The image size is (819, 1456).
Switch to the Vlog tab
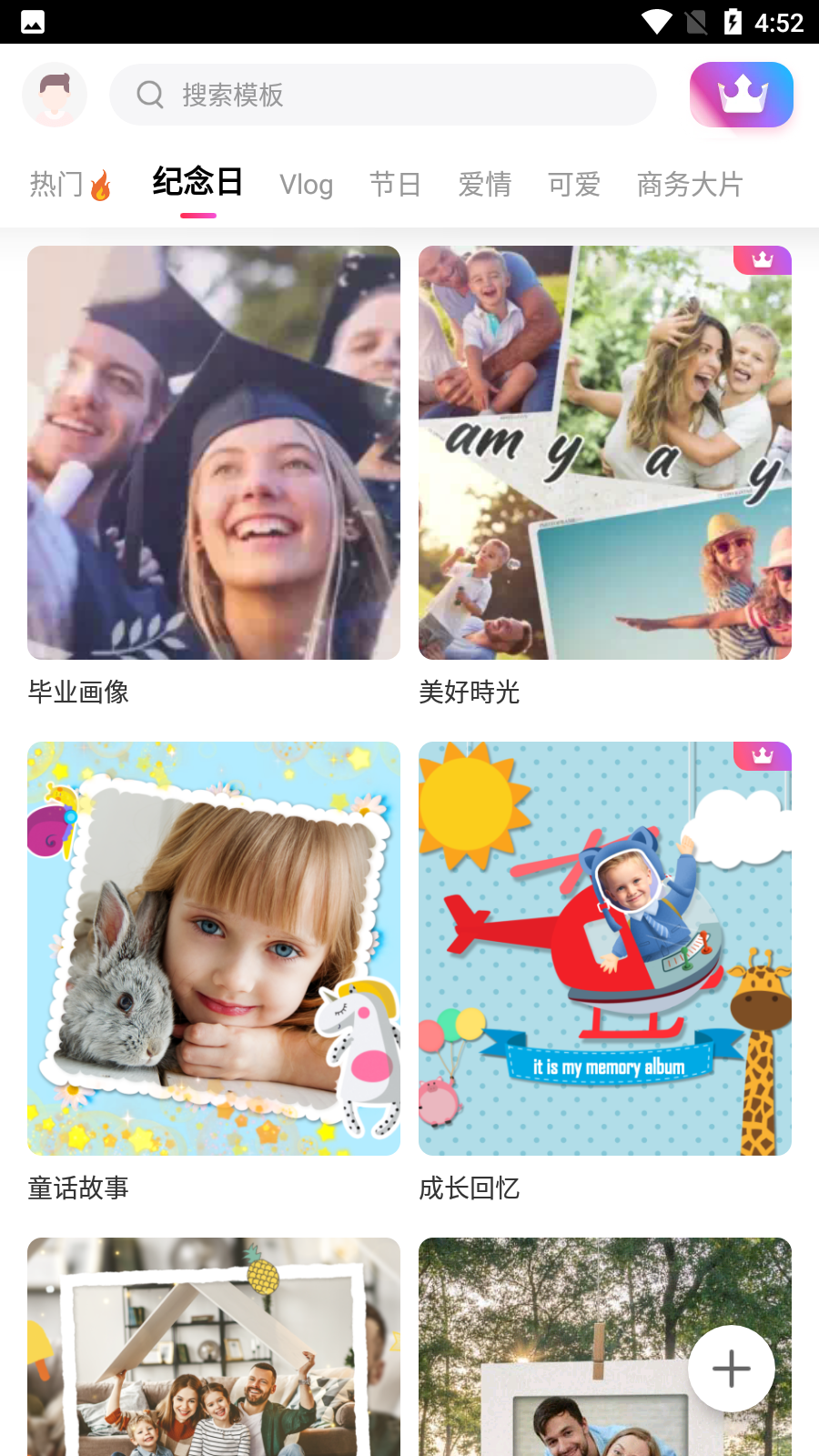click(x=306, y=185)
